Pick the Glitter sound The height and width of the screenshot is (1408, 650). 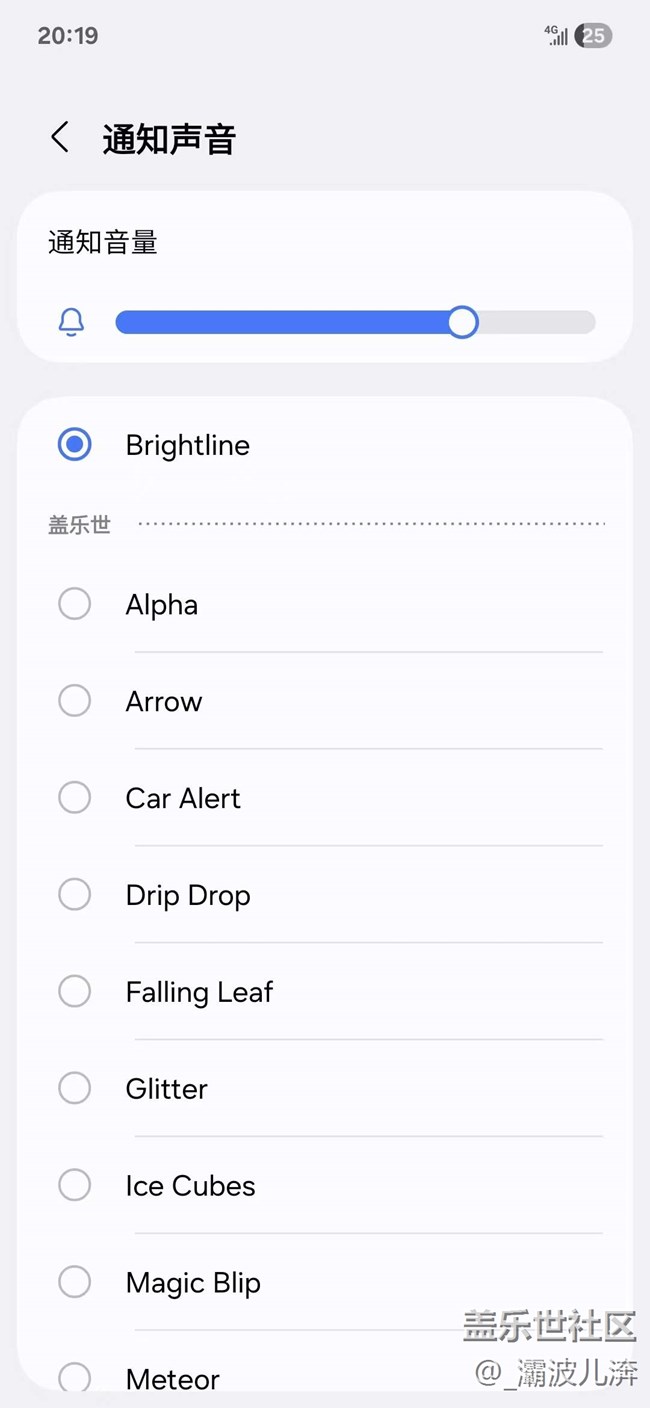(x=325, y=1088)
